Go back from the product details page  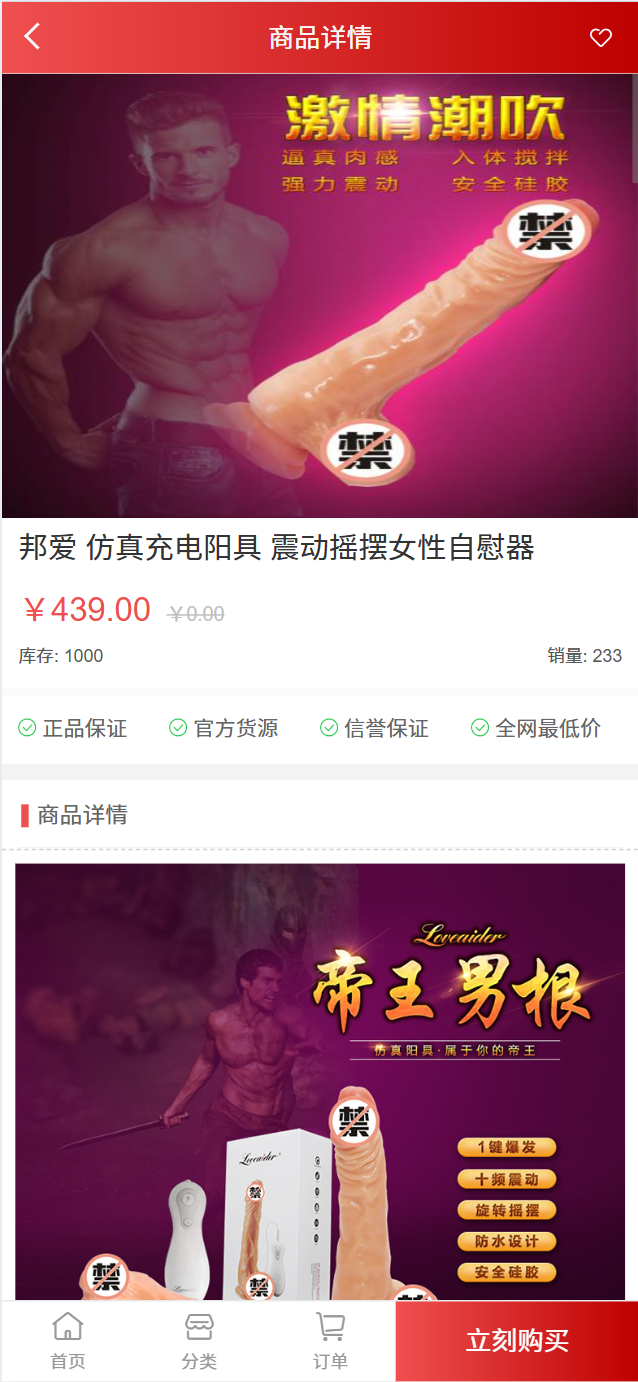[x=32, y=37]
